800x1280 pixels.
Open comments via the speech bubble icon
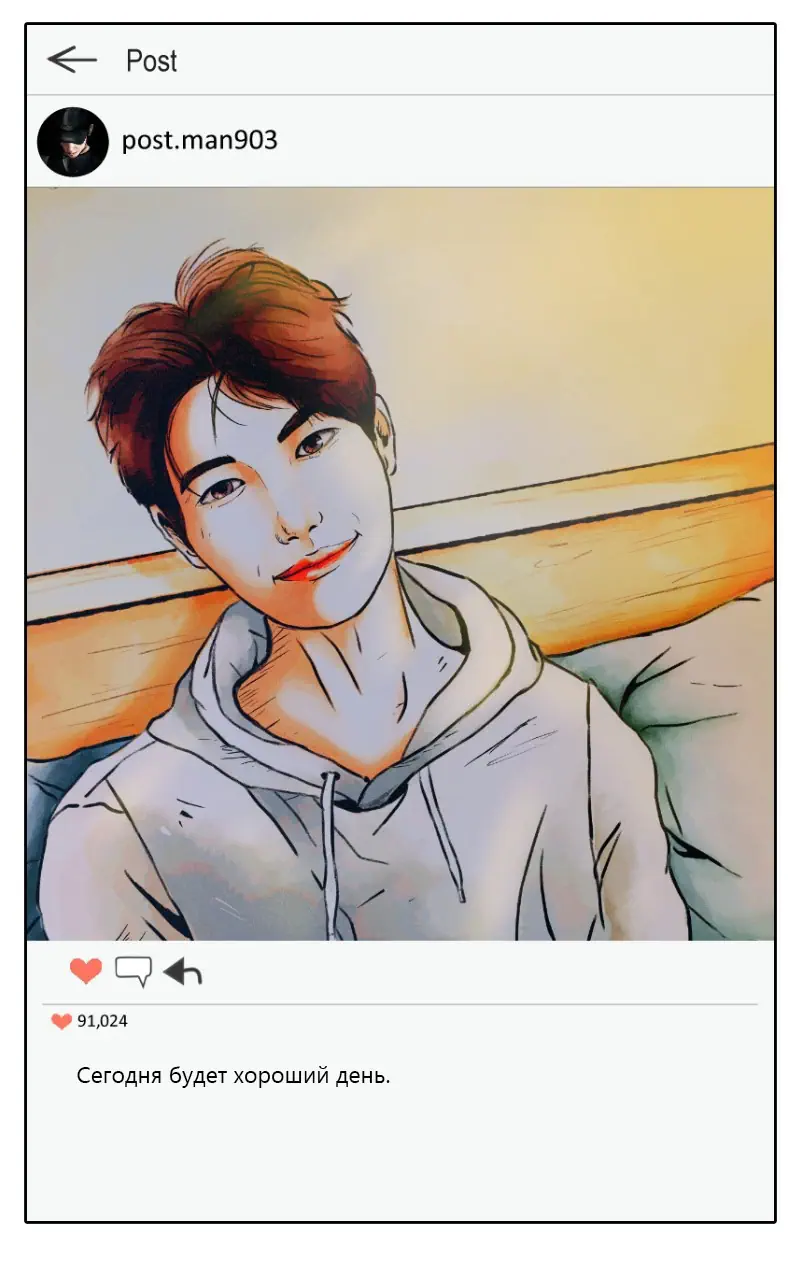(133, 972)
